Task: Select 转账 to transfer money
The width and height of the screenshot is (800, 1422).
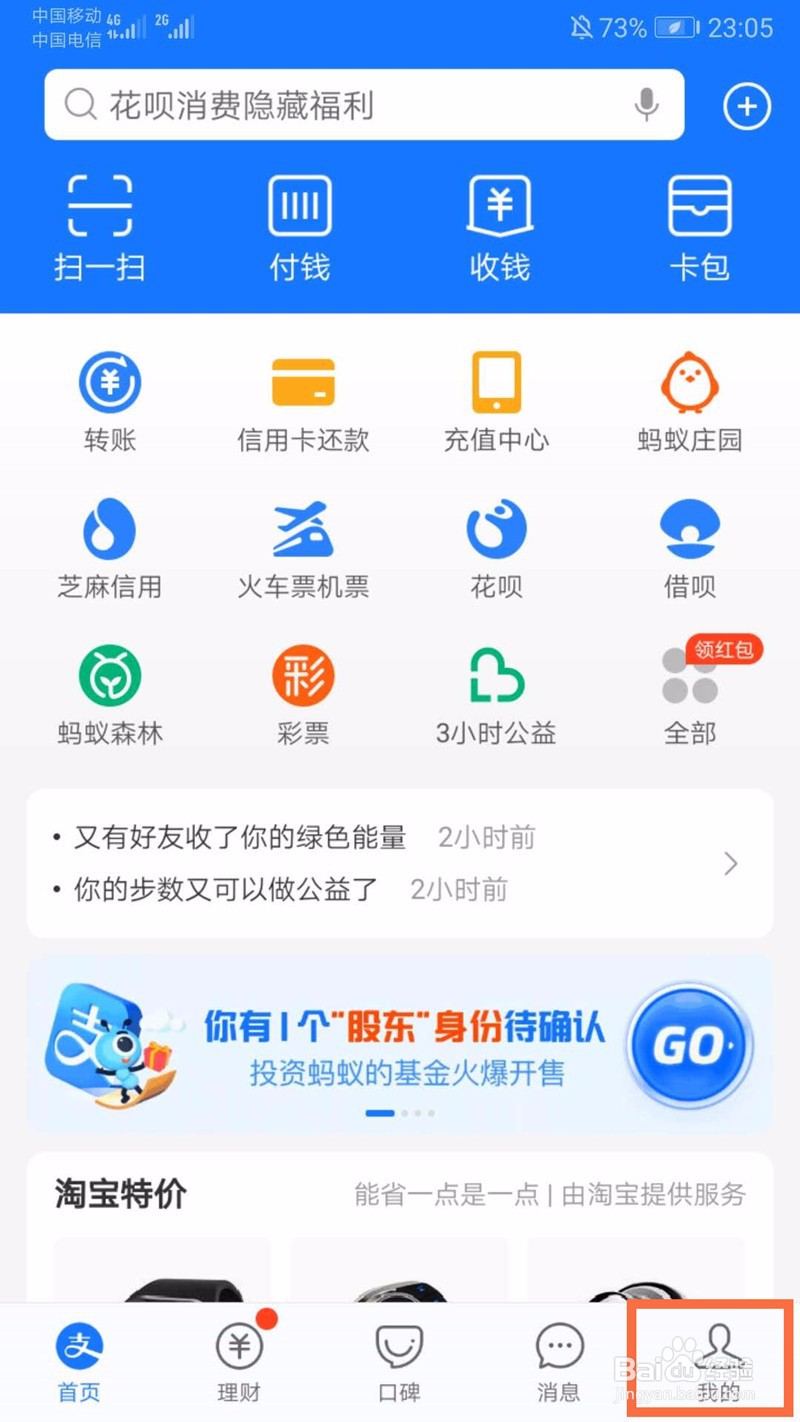Action: pyautogui.click(x=110, y=398)
